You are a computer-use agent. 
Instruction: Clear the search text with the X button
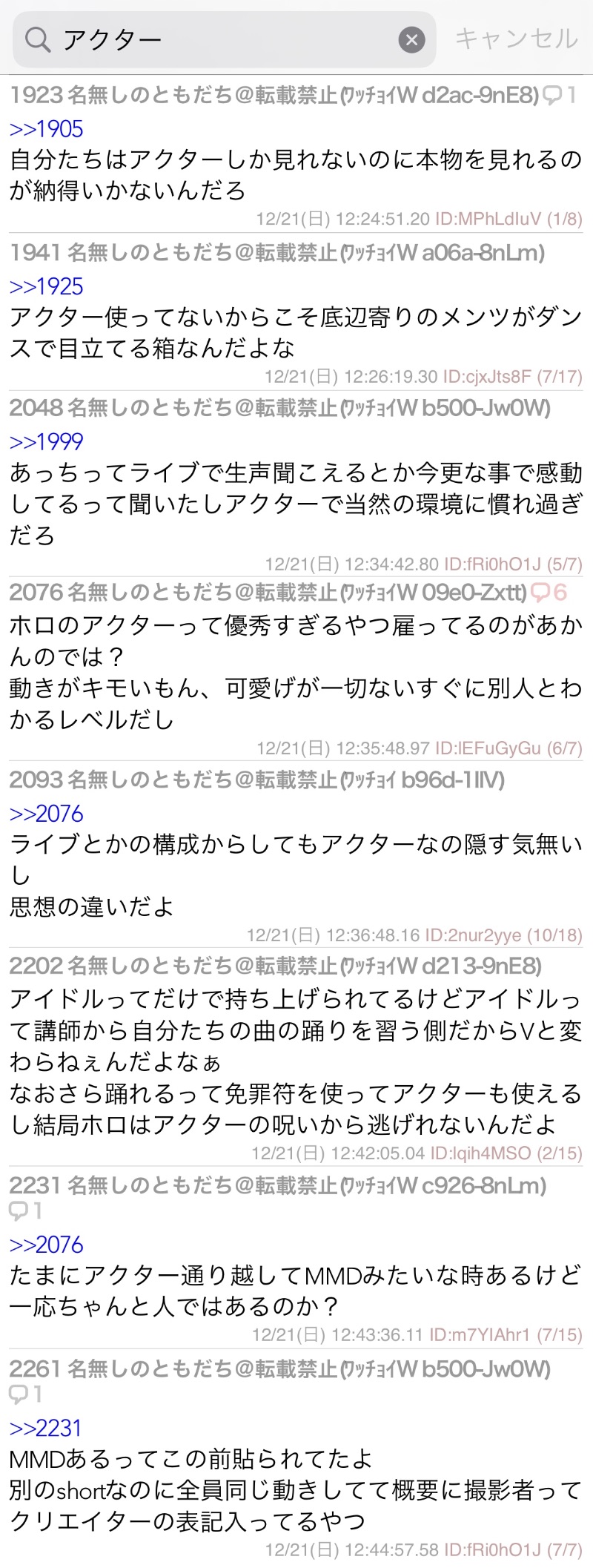[x=411, y=39]
